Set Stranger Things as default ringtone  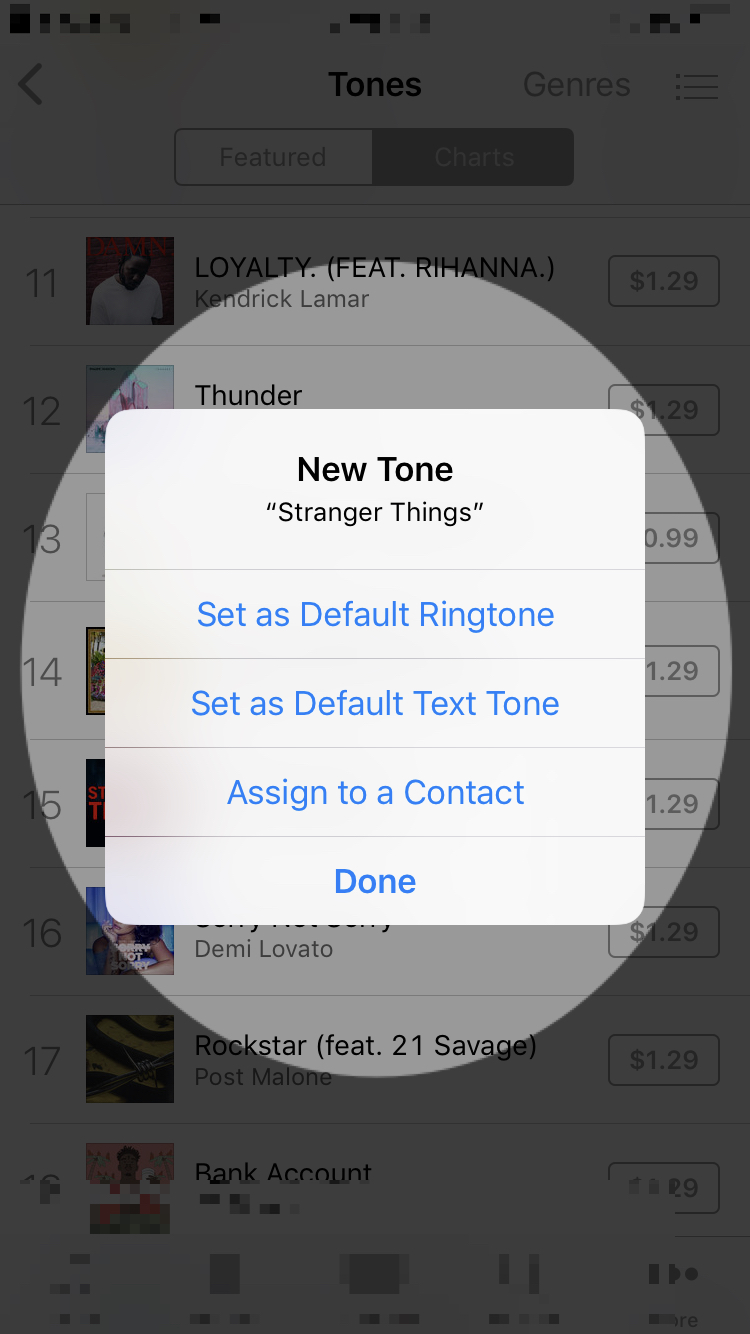(x=375, y=614)
